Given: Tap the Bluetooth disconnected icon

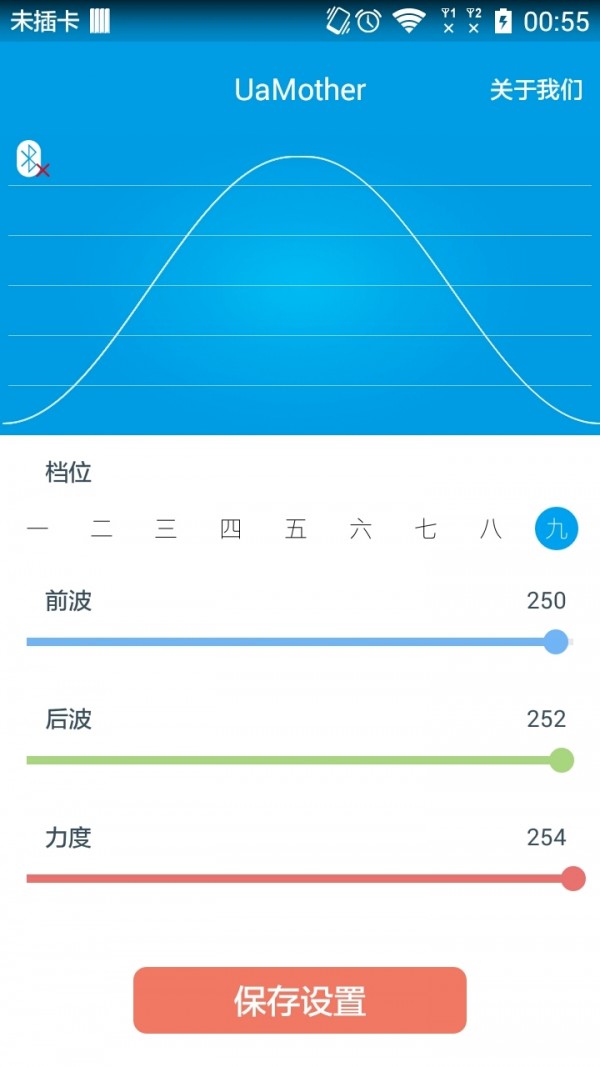Looking at the screenshot, I should coord(31,160).
